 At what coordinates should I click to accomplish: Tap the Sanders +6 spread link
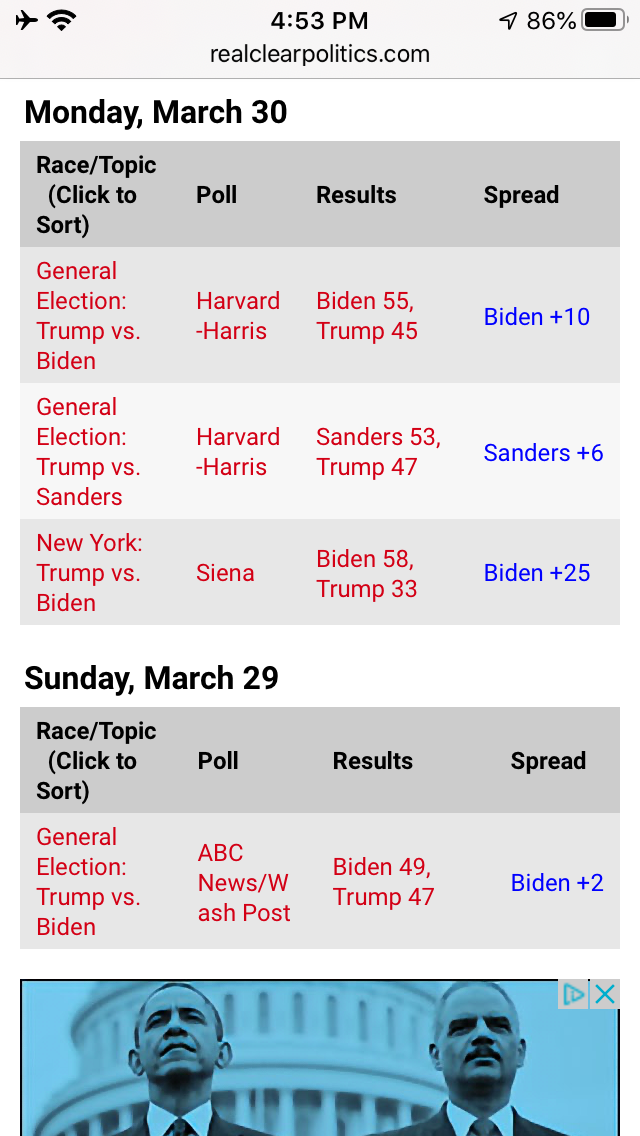click(543, 453)
